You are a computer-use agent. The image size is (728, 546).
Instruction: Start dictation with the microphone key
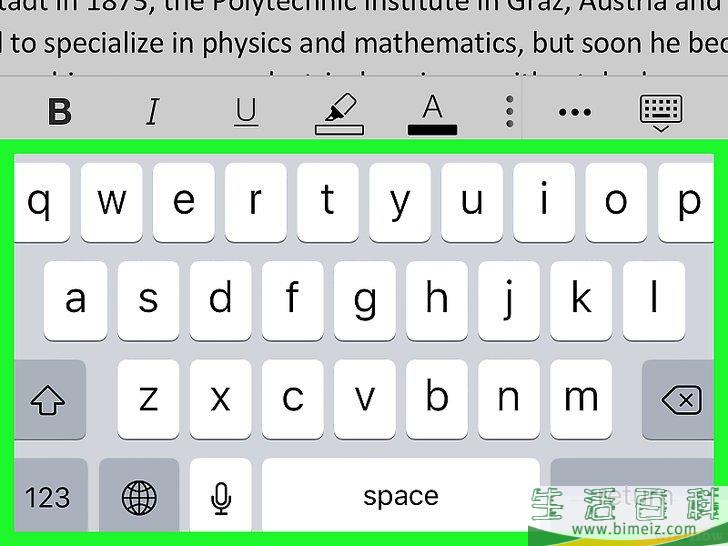(x=221, y=496)
